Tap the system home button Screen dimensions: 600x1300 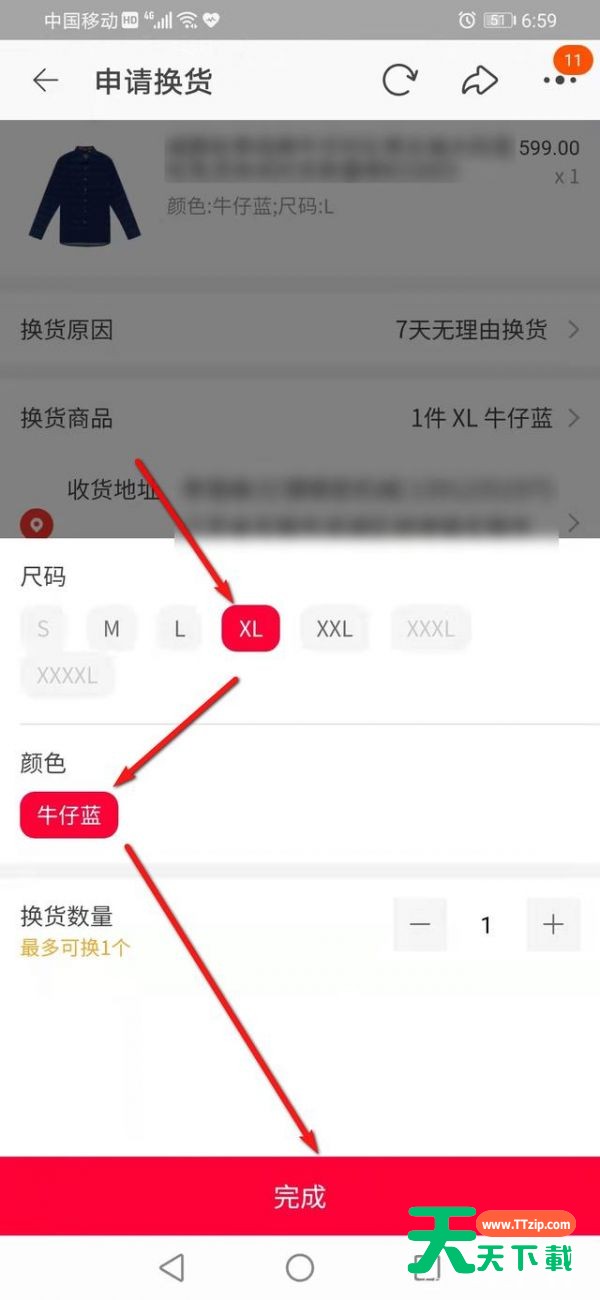(300, 1268)
